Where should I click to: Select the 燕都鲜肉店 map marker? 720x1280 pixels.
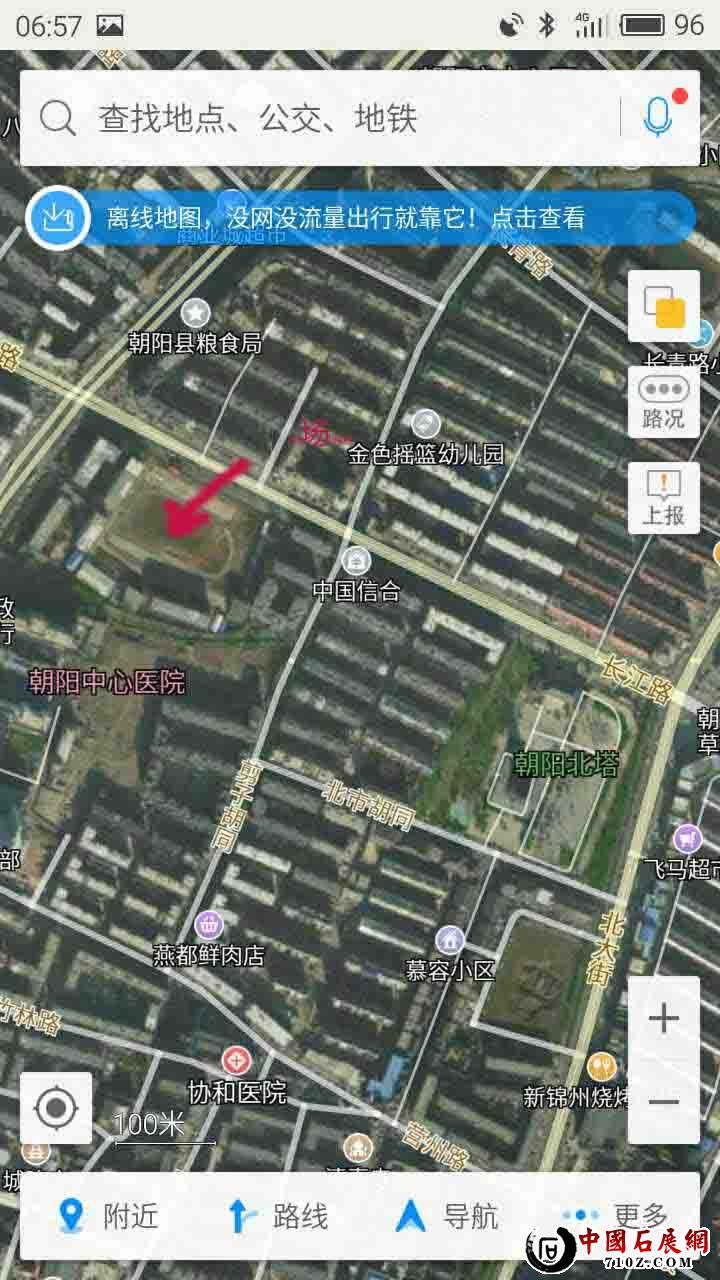209,924
